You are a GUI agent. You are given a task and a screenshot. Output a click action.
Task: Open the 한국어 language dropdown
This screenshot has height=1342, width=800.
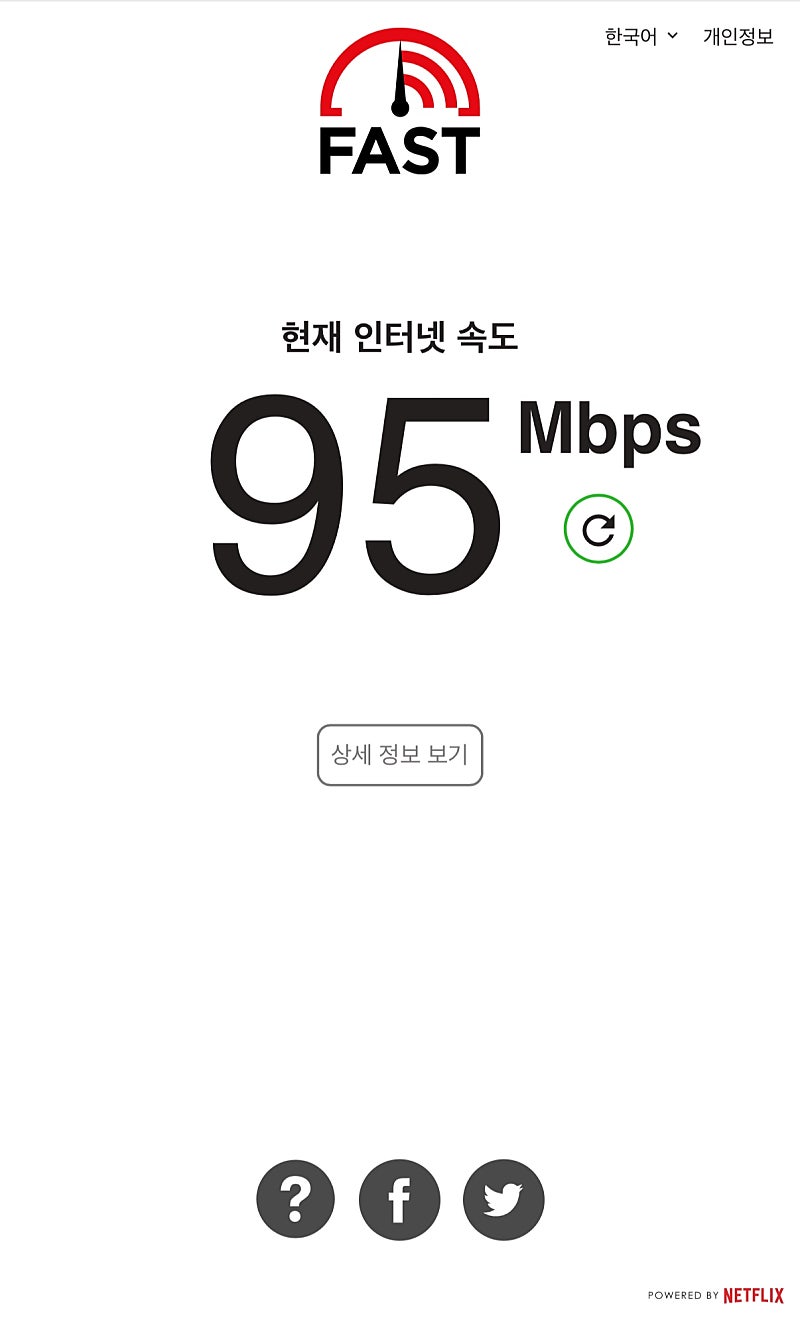(641, 37)
